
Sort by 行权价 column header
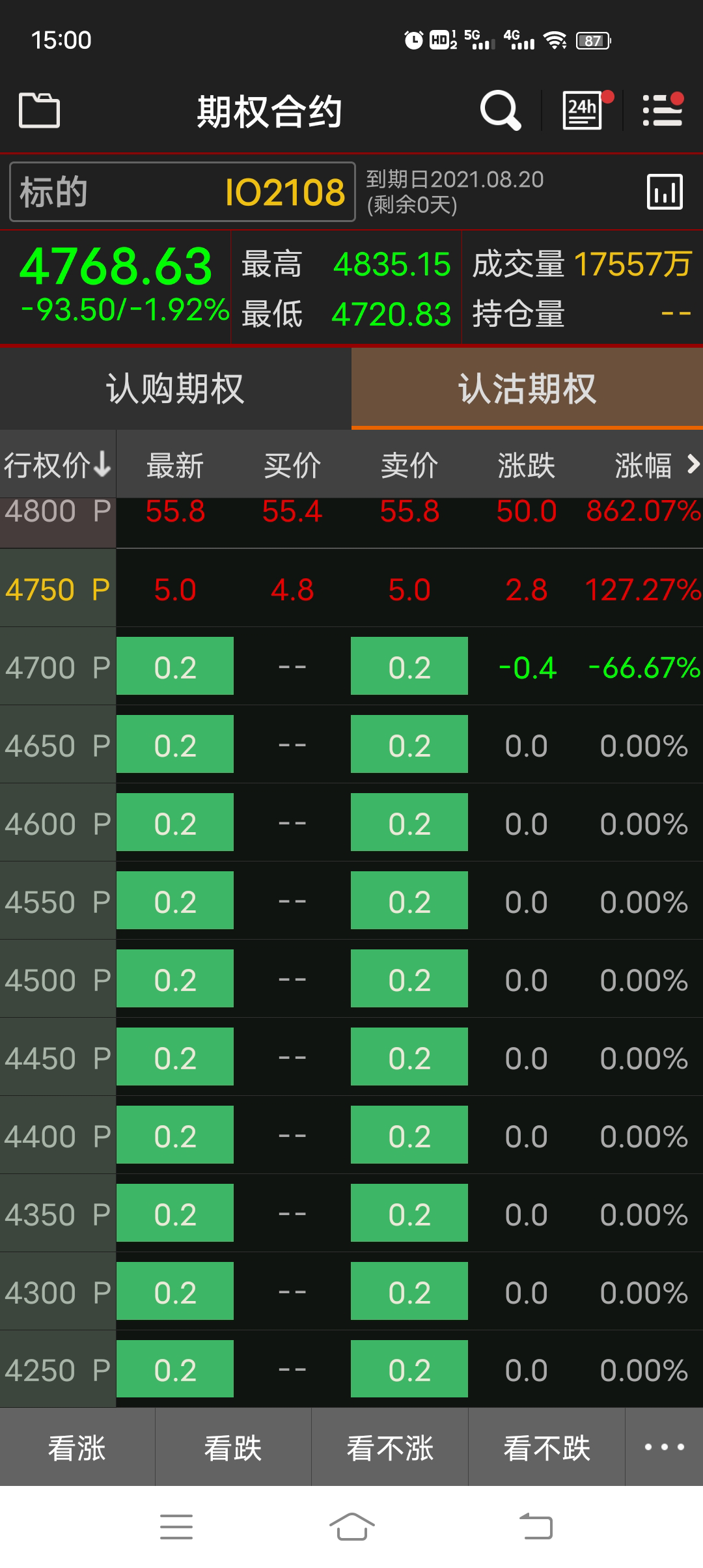(x=58, y=465)
